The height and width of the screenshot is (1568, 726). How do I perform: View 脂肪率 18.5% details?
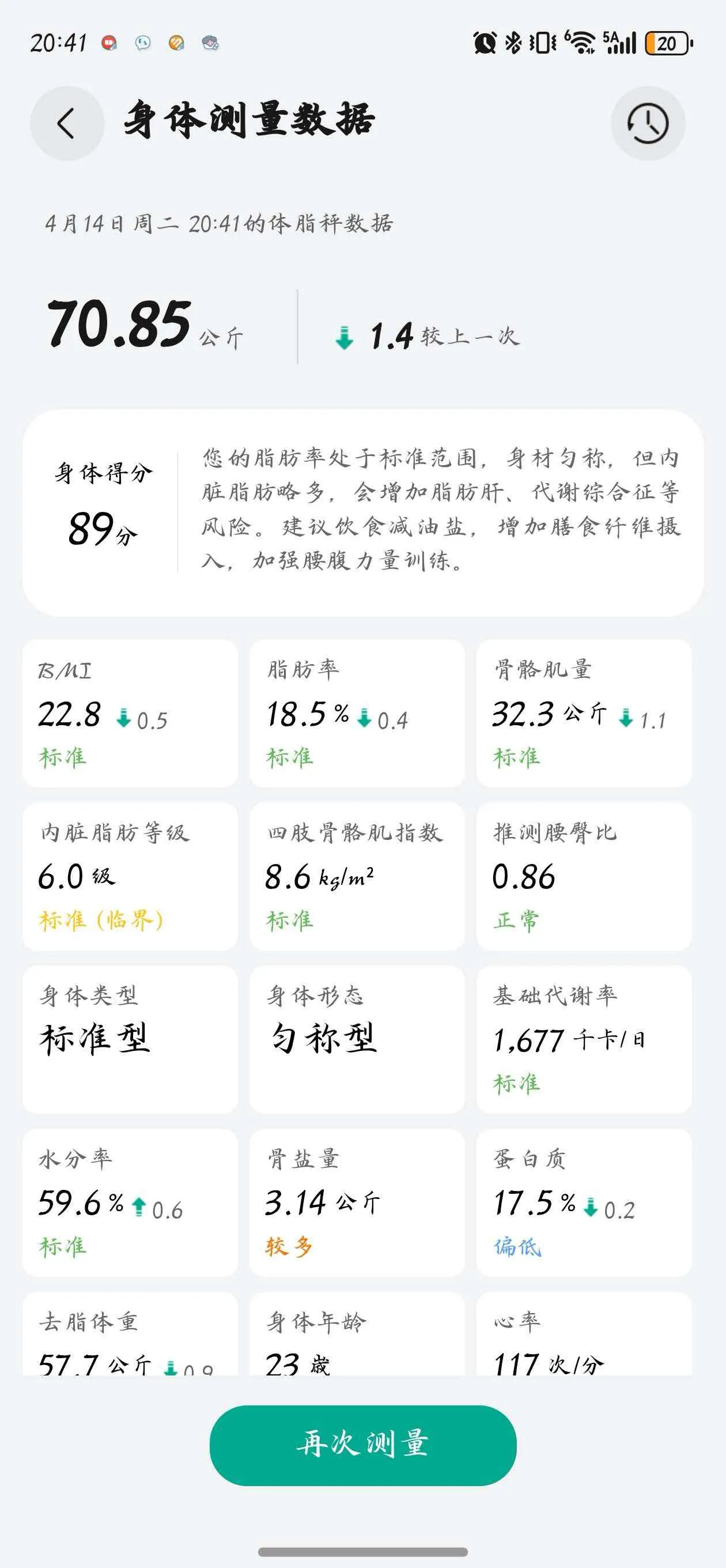(x=357, y=713)
